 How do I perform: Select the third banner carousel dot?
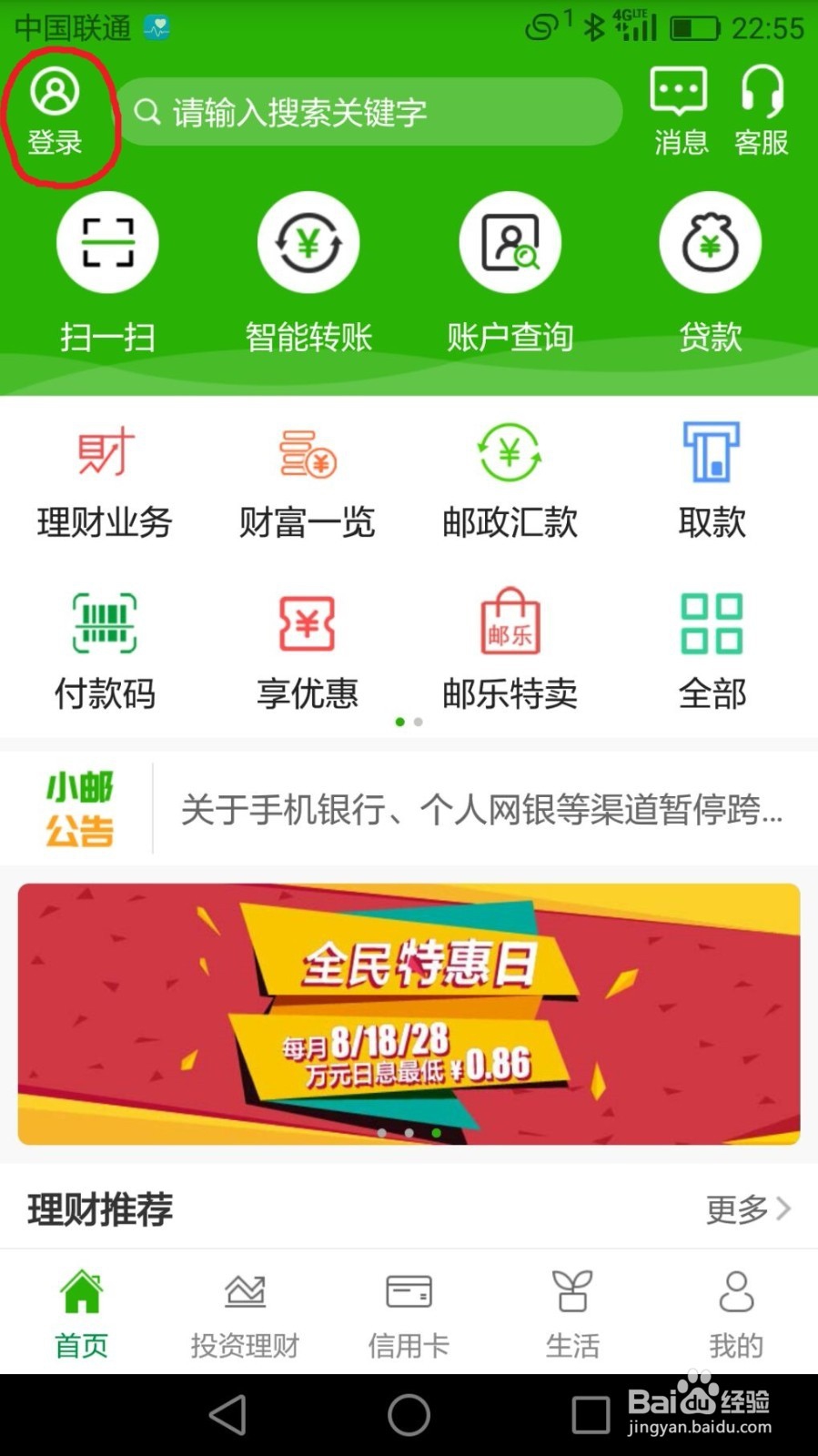(x=436, y=1133)
